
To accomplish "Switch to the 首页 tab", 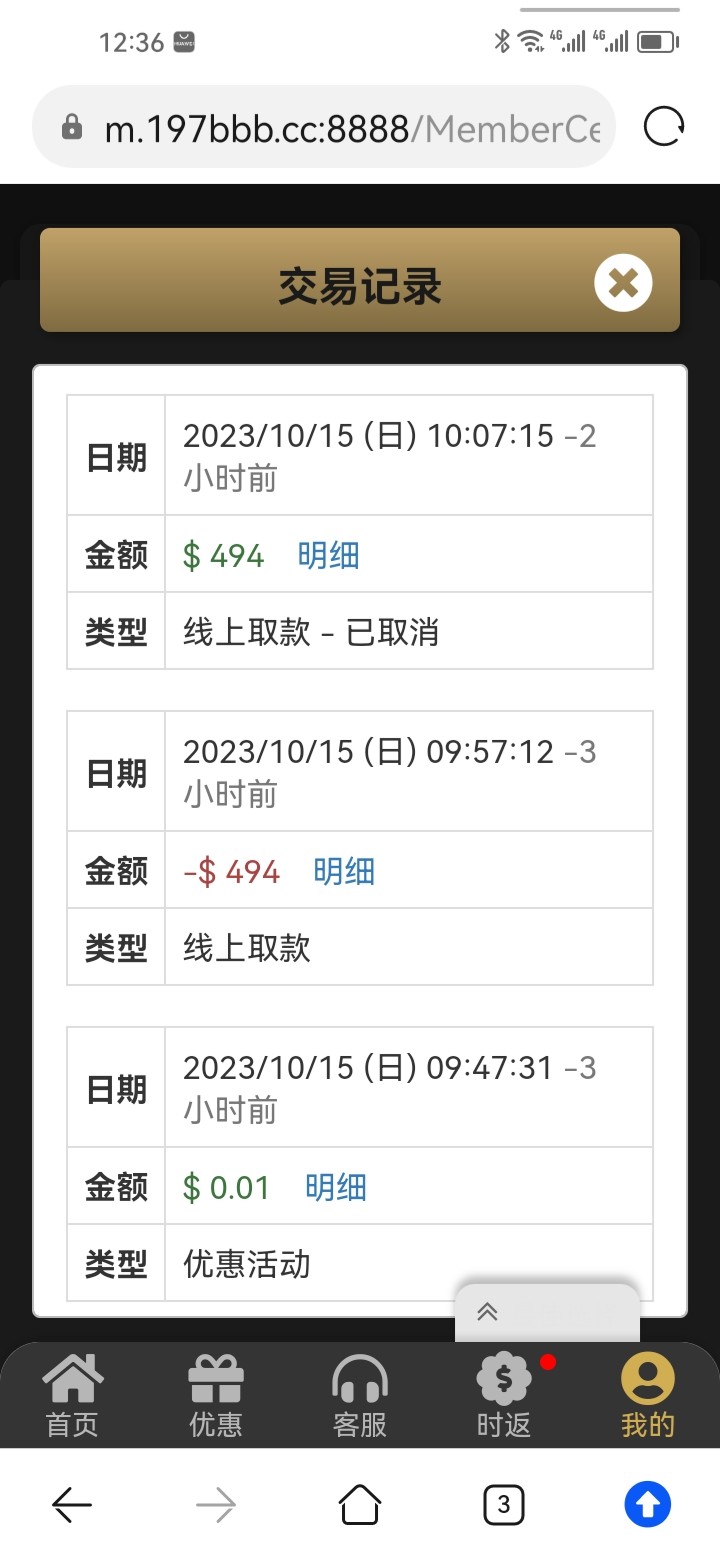I will pos(72,1396).
